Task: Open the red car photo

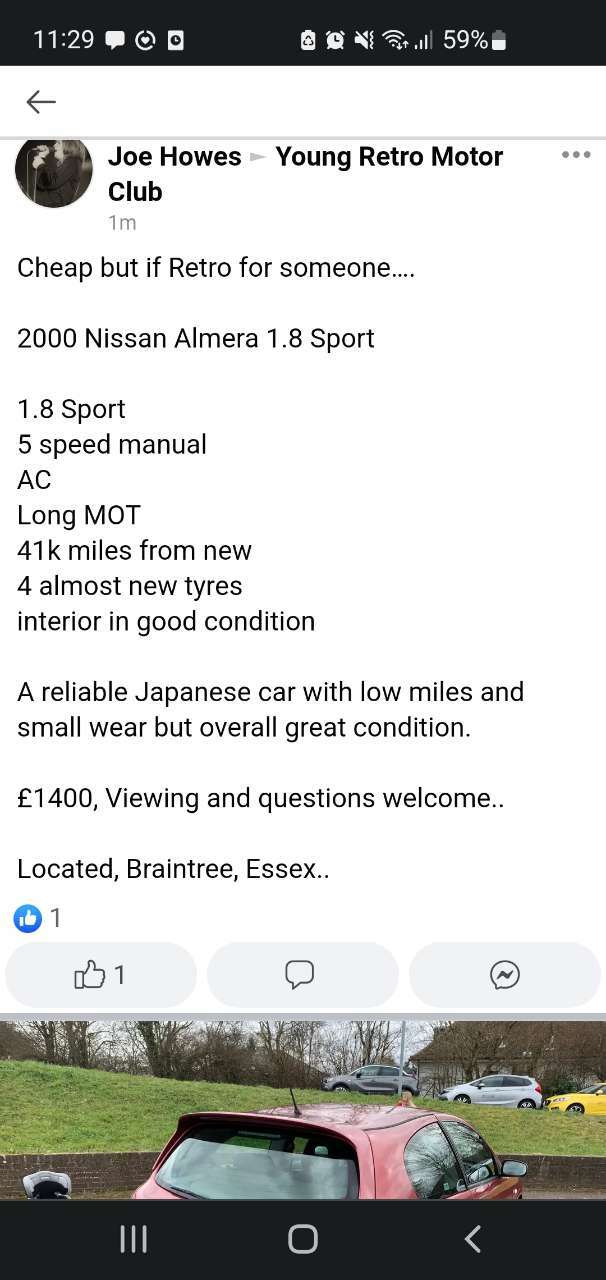Action: pos(303,1109)
